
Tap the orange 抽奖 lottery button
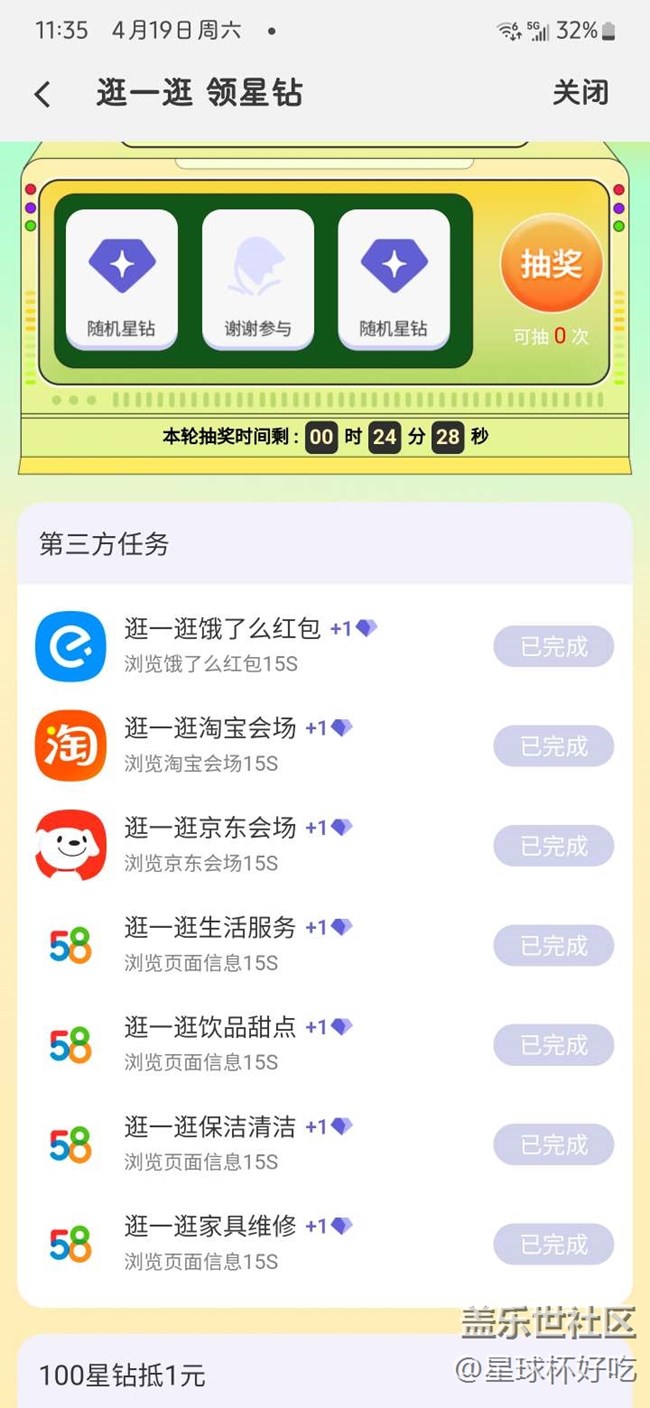point(551,265)
